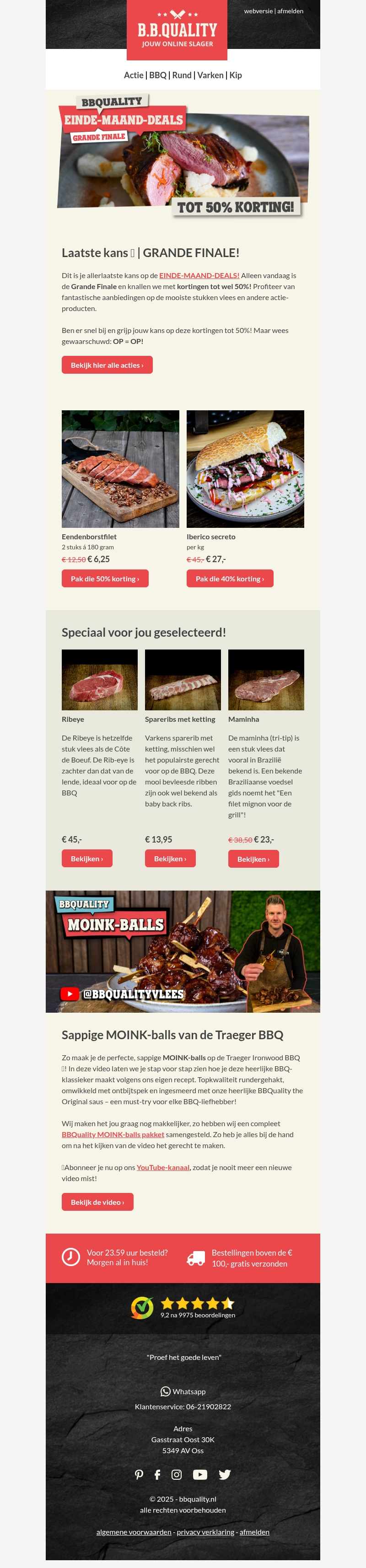This screenshot has height=1568, width=366.
Task: Open the Instagram icon in footer
Action: [x=177, y=1474]
